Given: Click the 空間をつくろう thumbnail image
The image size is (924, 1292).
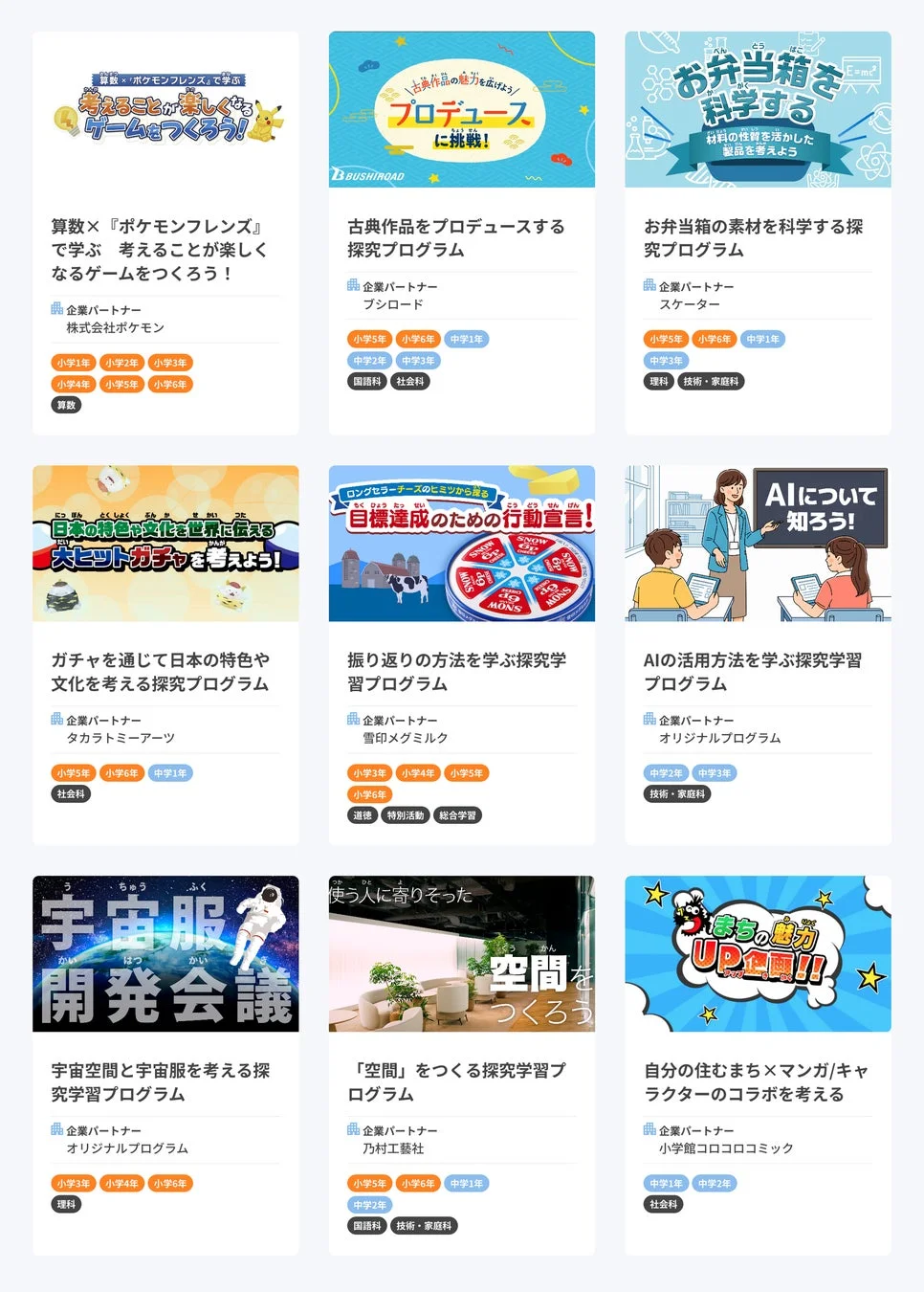Looking at the screenshot, I should [x=461, y=954].
